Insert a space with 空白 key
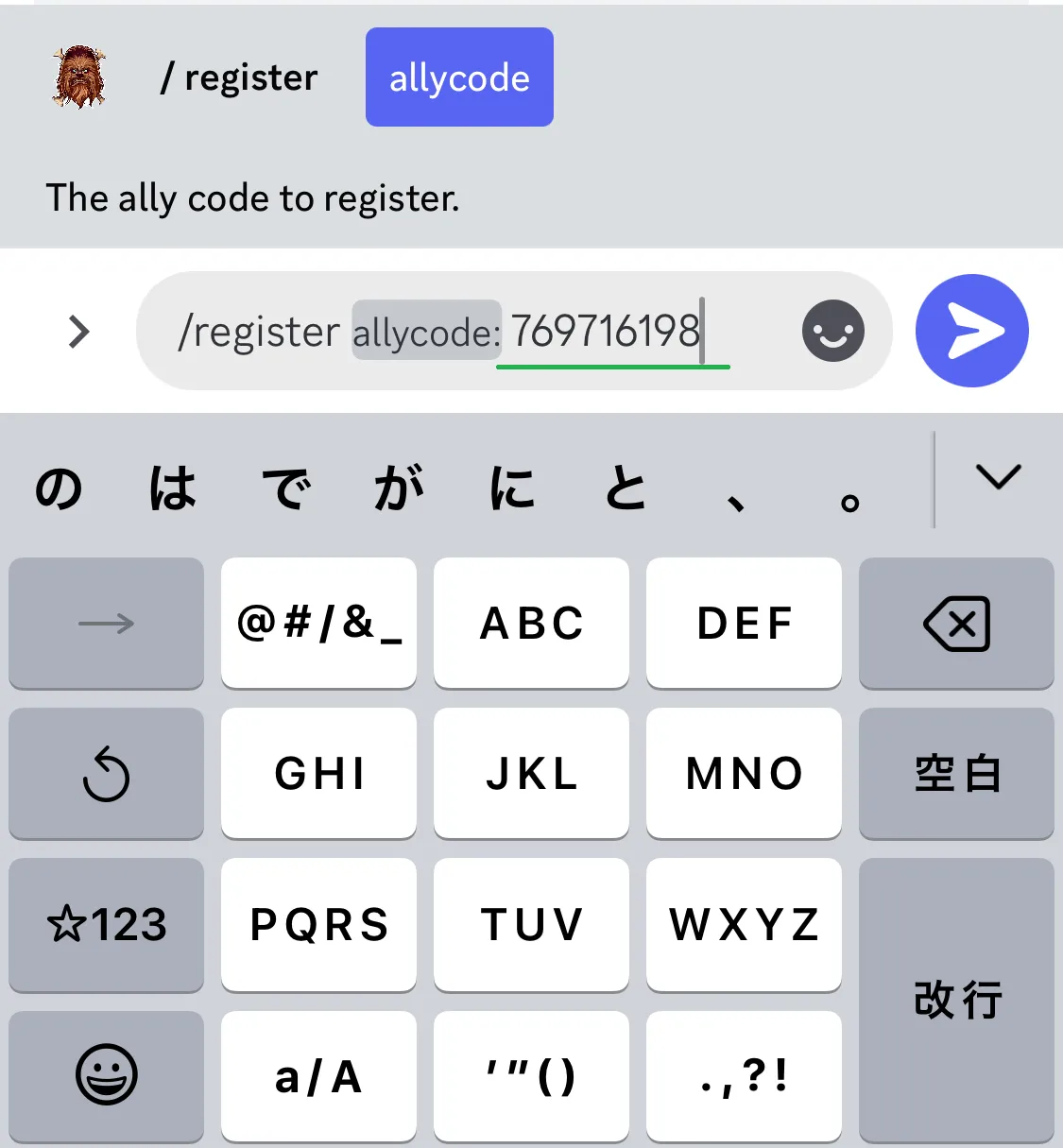 pos(956,774)
